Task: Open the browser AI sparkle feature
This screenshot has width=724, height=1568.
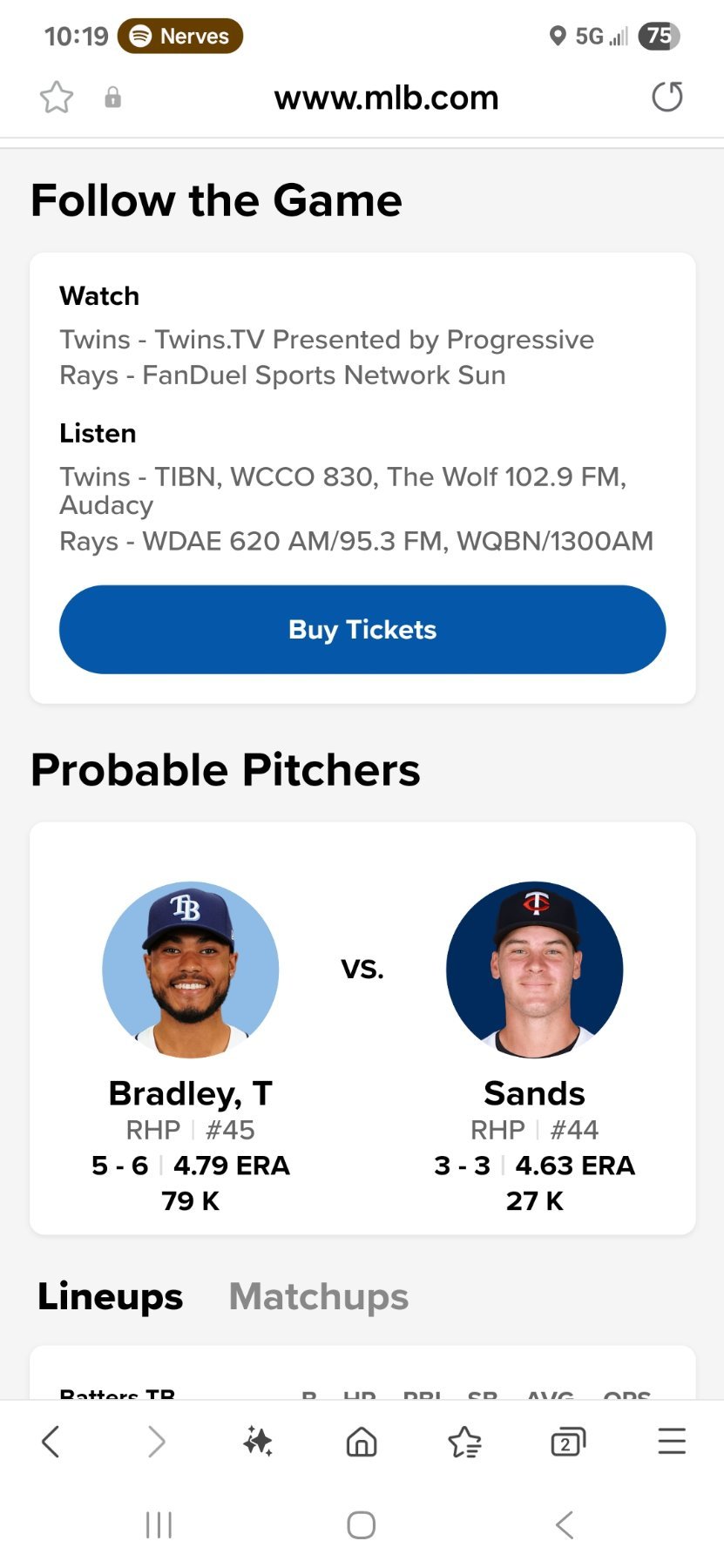Action: tap(258, 1442)
